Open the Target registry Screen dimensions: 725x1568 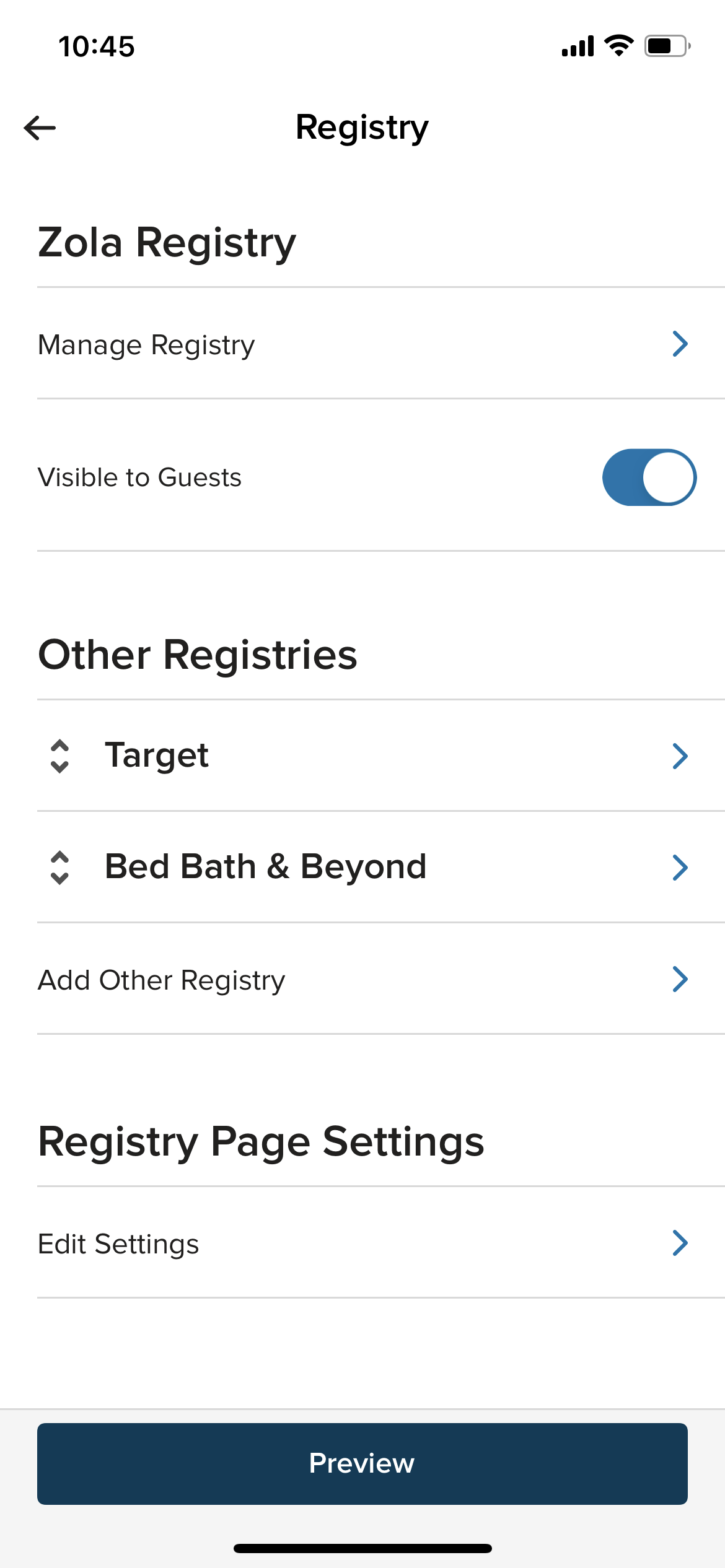[x=372, y=756]
